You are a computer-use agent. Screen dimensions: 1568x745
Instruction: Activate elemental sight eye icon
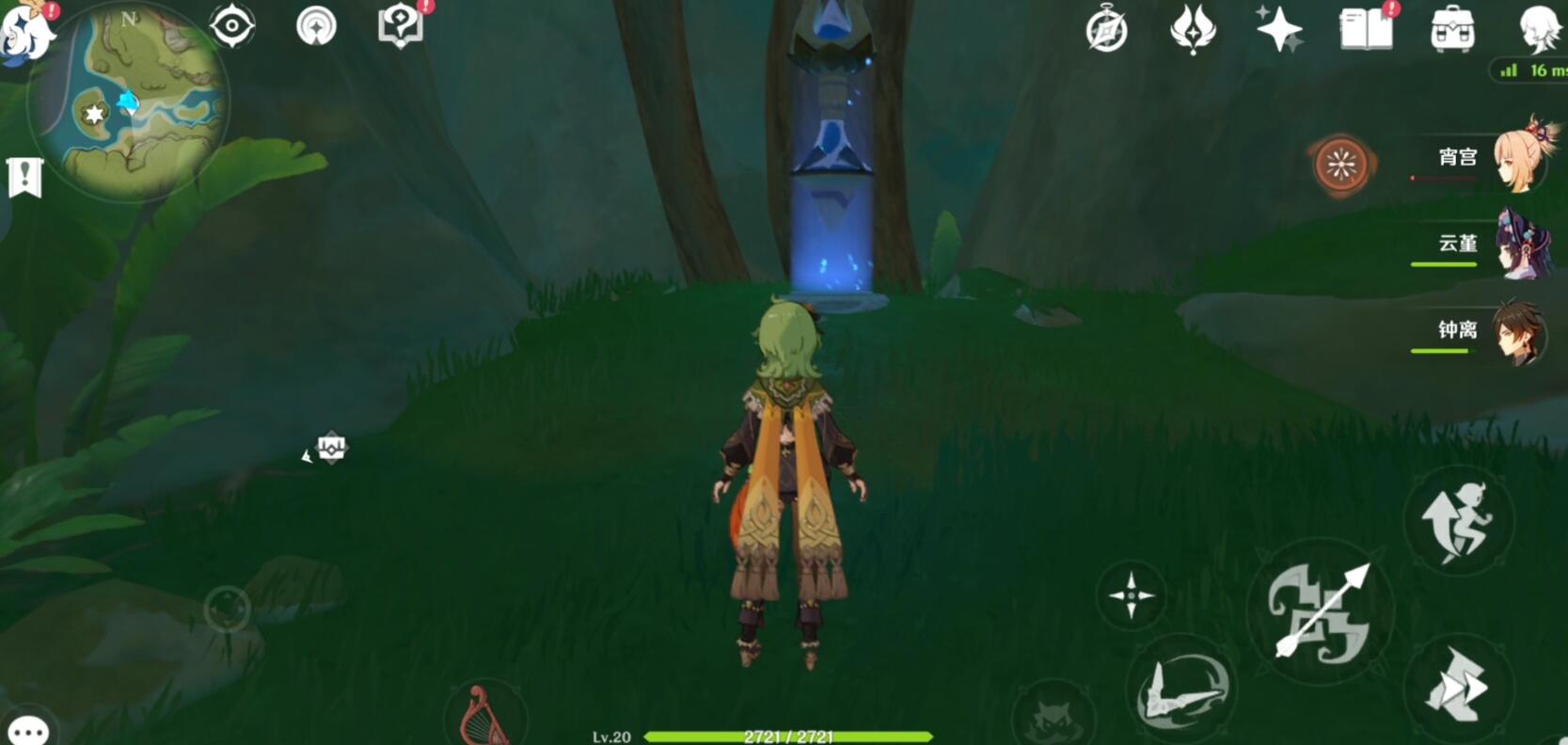(x=232, y=26)
